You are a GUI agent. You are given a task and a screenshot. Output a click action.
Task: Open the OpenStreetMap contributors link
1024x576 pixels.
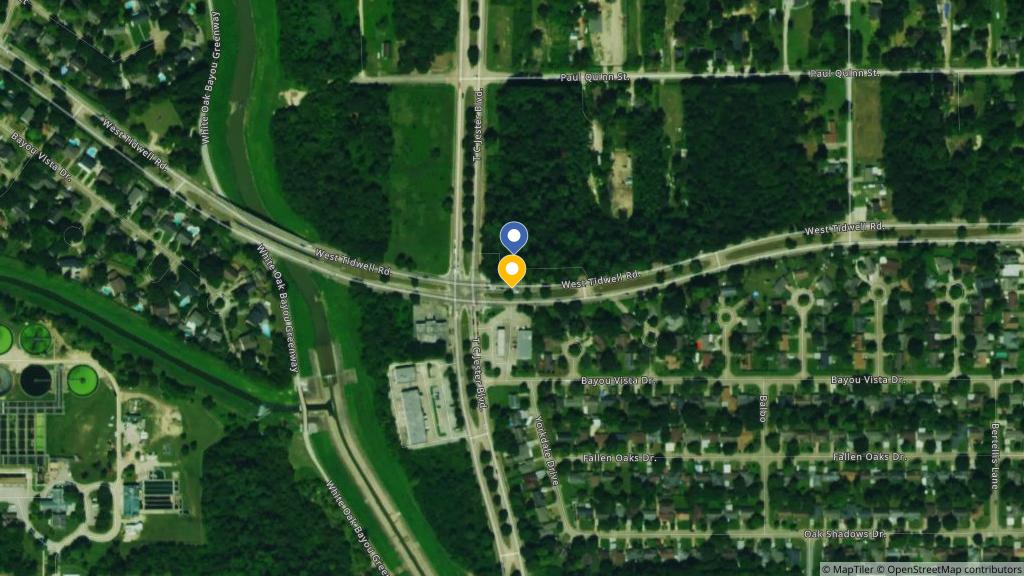pyautogui.click(x=950, y=569)
